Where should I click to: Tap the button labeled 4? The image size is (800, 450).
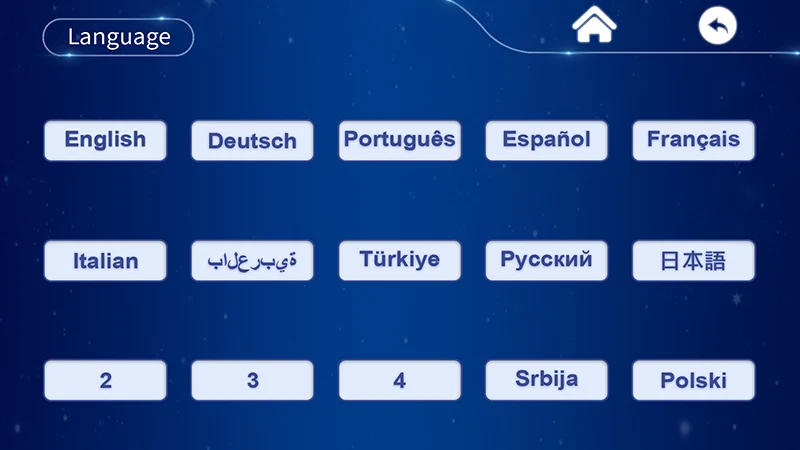tap(400, 381)
